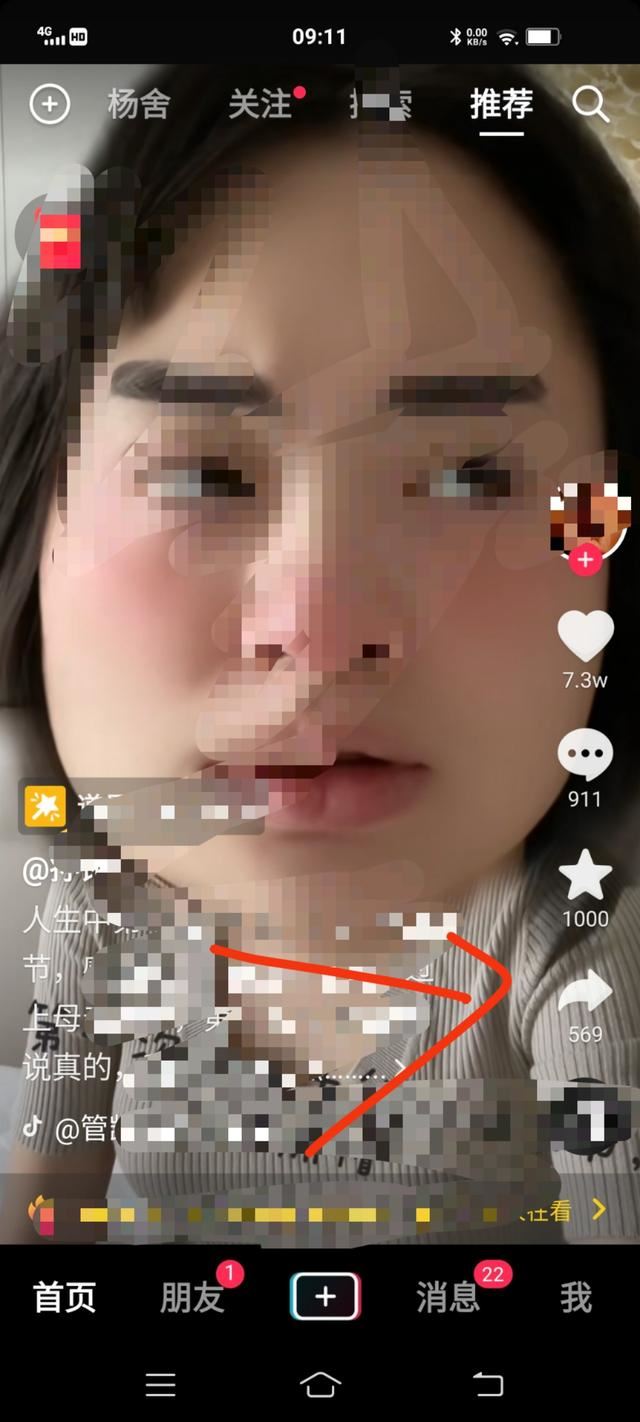Tap the system home button

320,1384
